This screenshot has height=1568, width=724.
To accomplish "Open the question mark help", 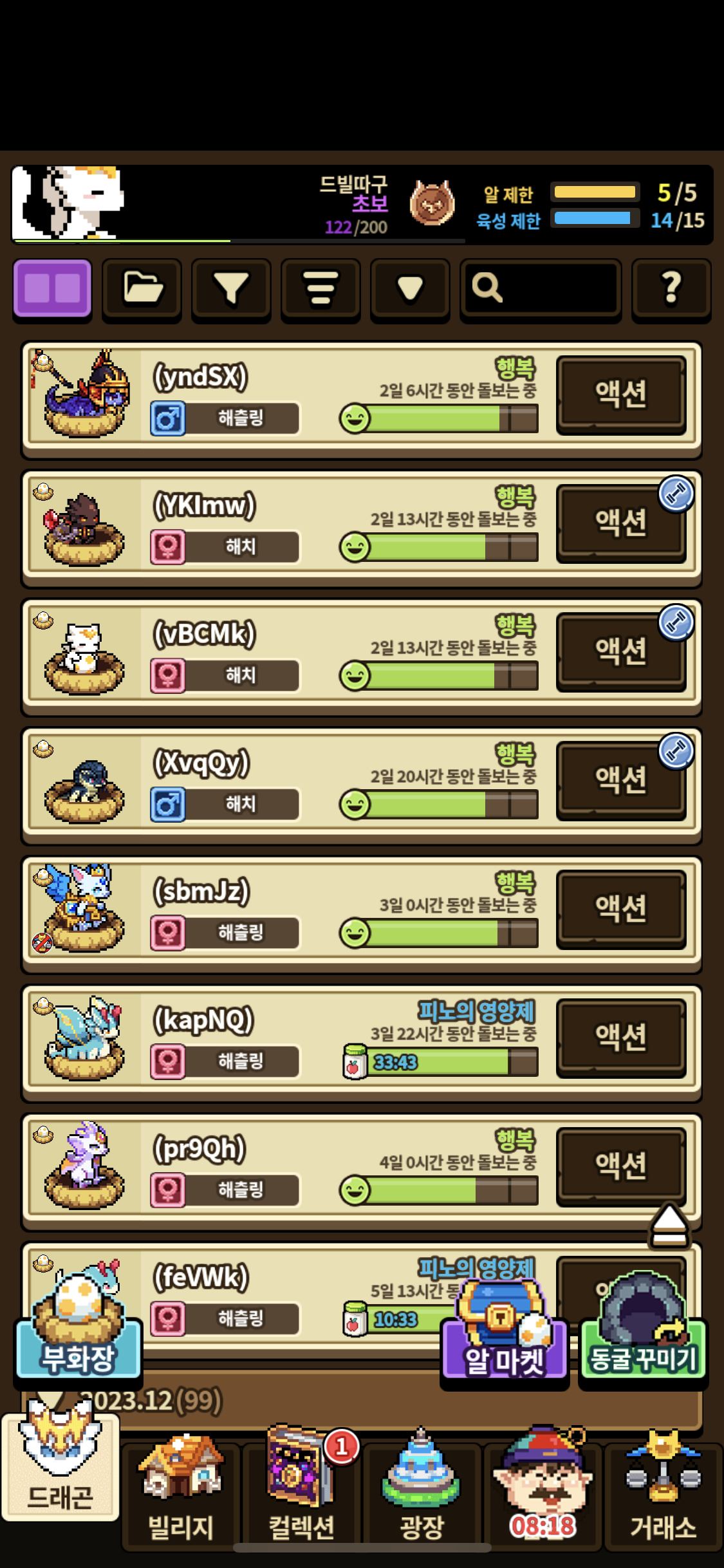I will [x=671, y=288].
